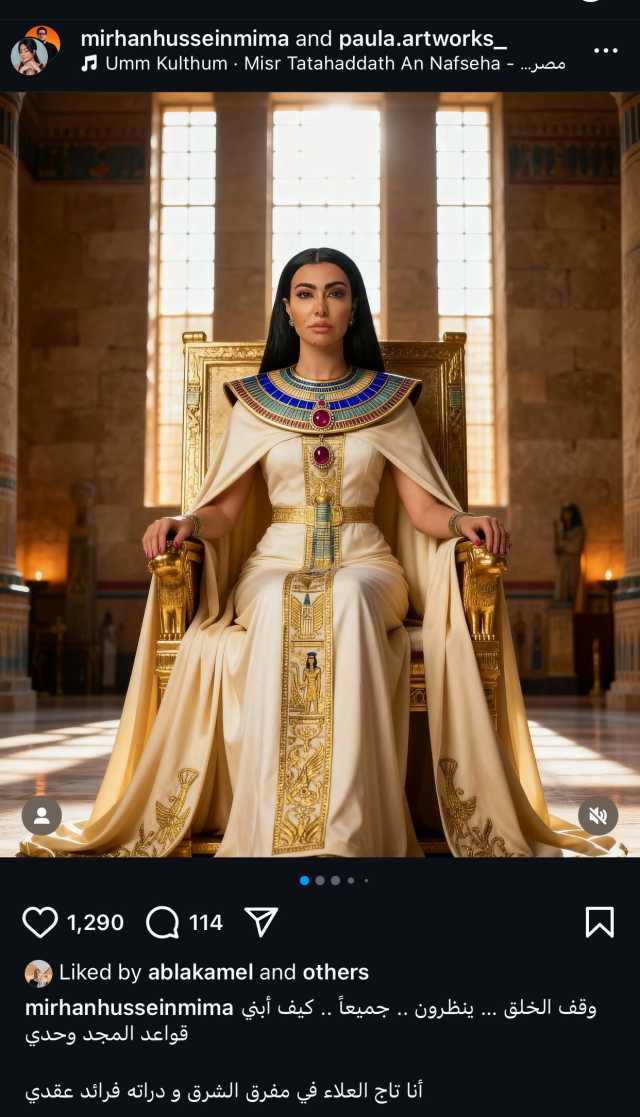See others who liked this post
Image resolution: width=640 pixels, height=1117 pixels.
(335, 972)
